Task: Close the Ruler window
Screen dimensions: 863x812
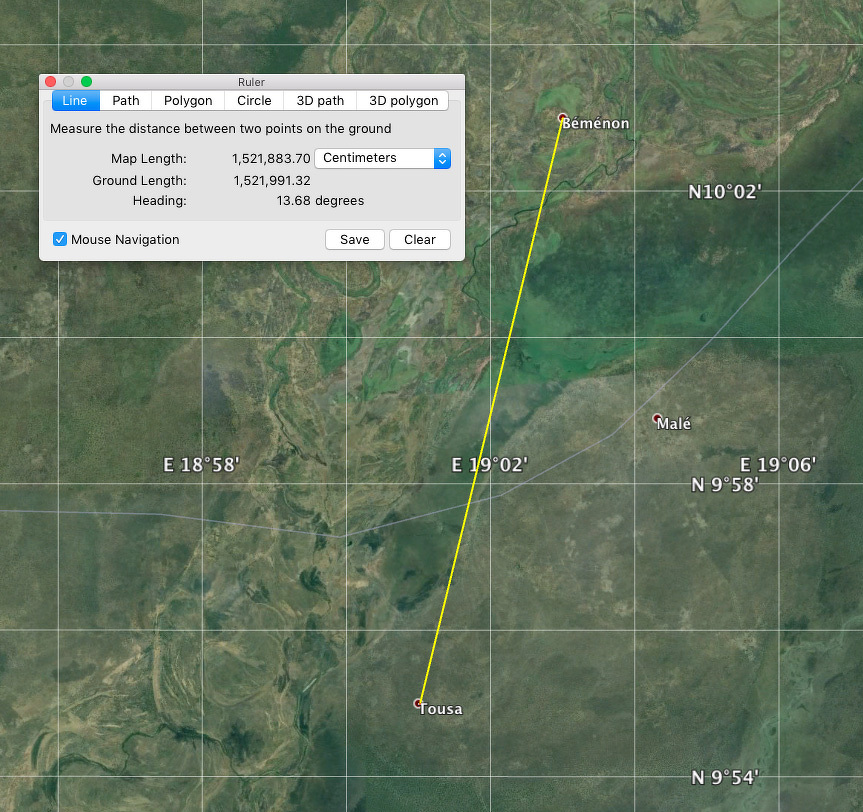Action: click(51, 82)
